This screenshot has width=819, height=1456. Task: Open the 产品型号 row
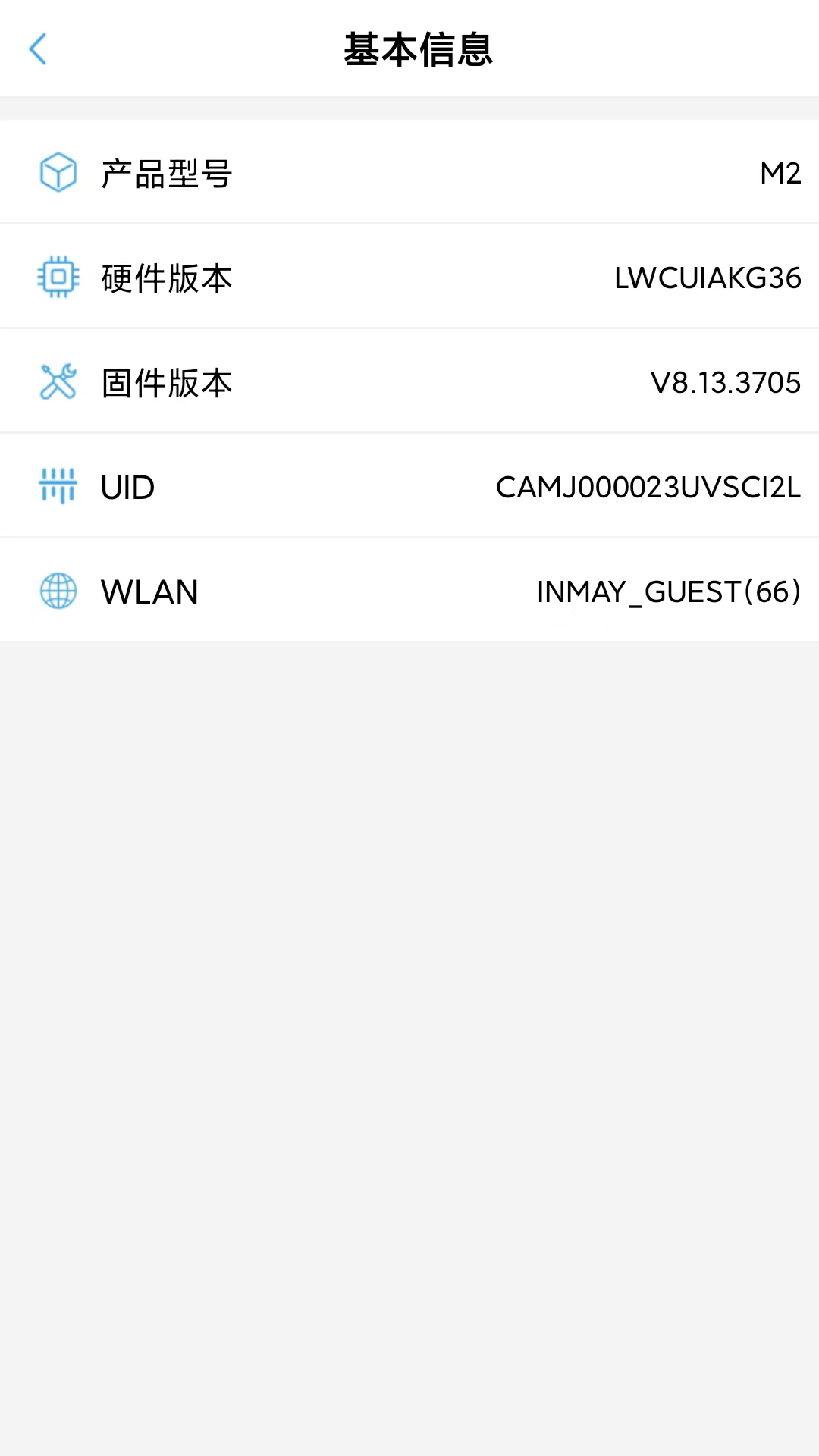click(409, 173)
